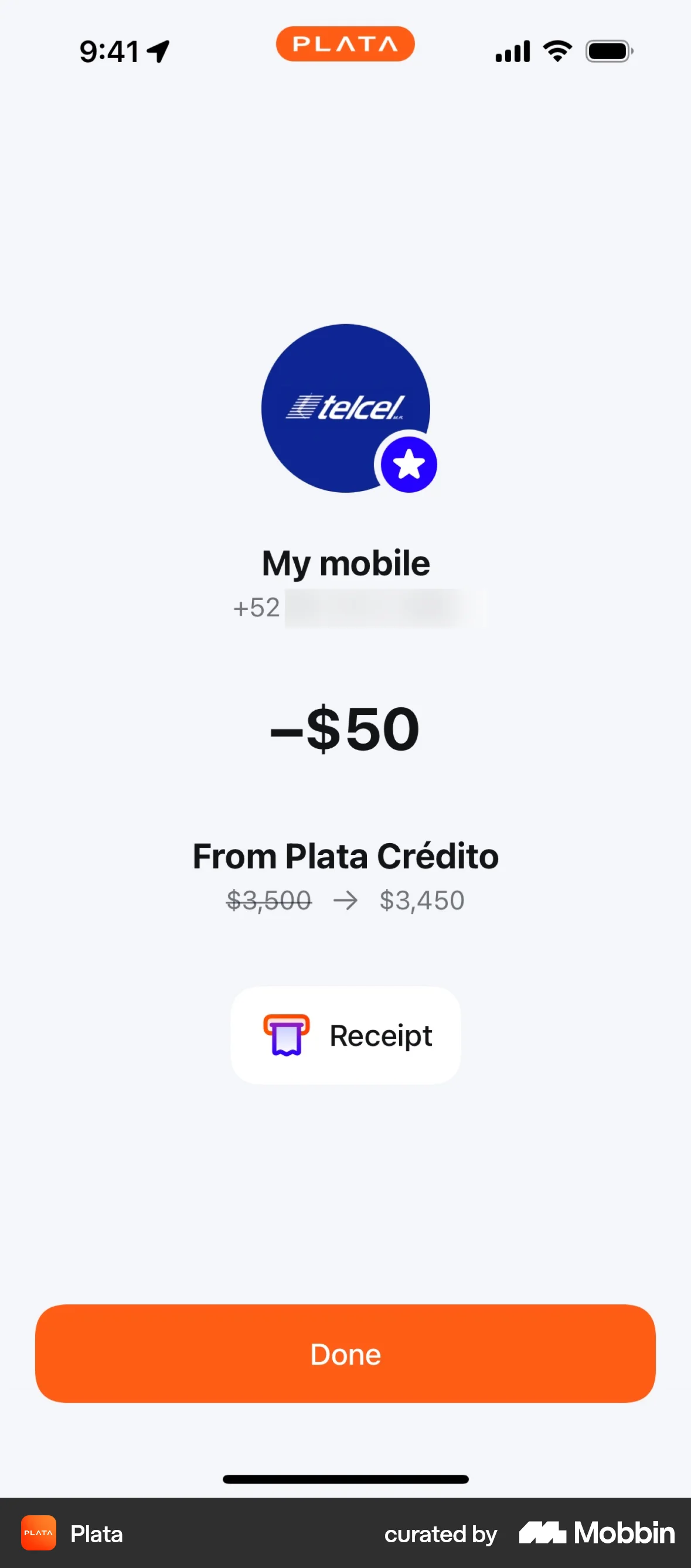The height and width of the screenshot is (1568, 691).
Task: Tap the PLATA logo at the top
Action: tap(345, 43)
